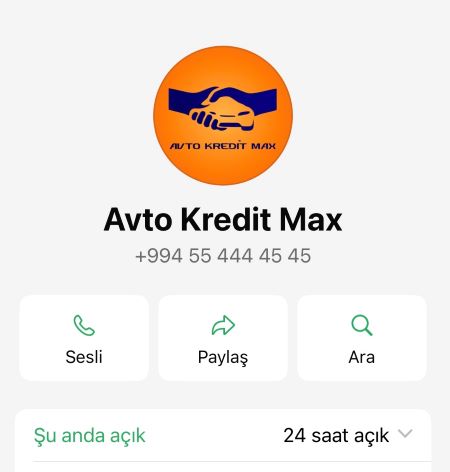Share this business via Paylaş
The width and height of the screenshot is (450, 472).
click(223, 338)
